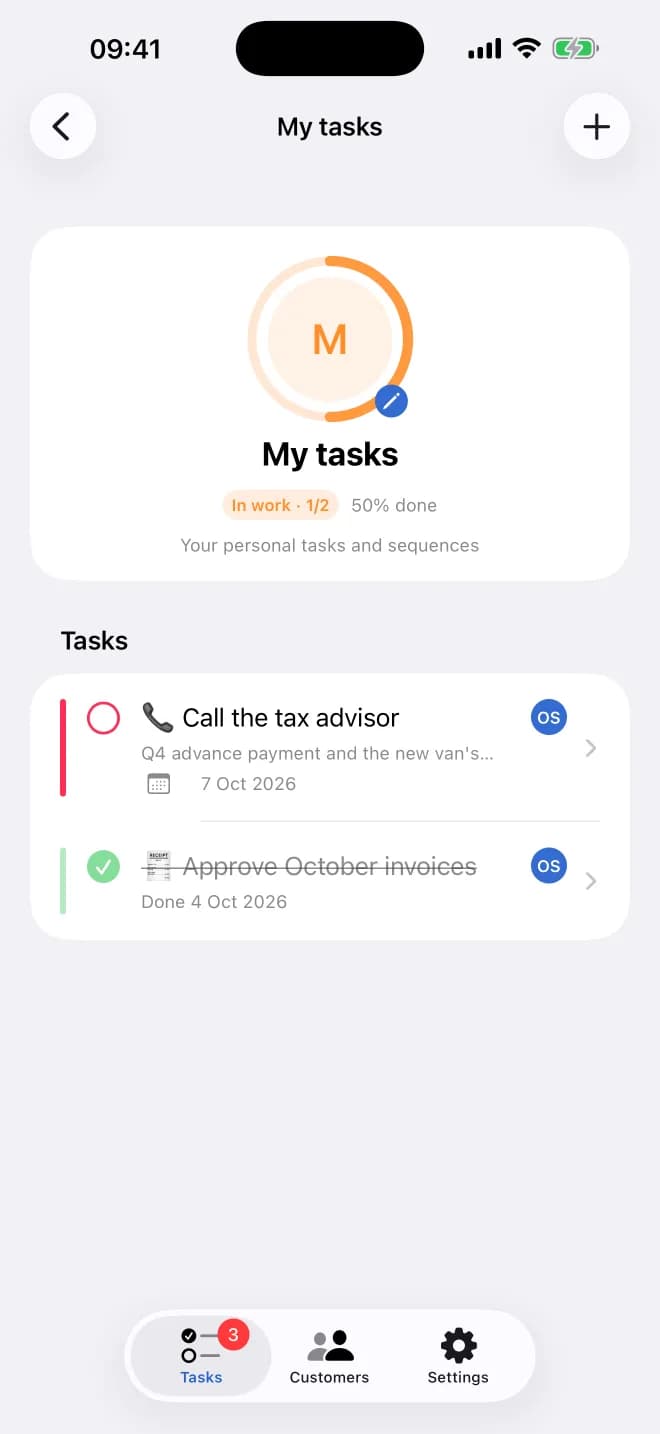Mark Call the tax advisor as done
The height and width of the screenshot is (1434, 660).
103,718
